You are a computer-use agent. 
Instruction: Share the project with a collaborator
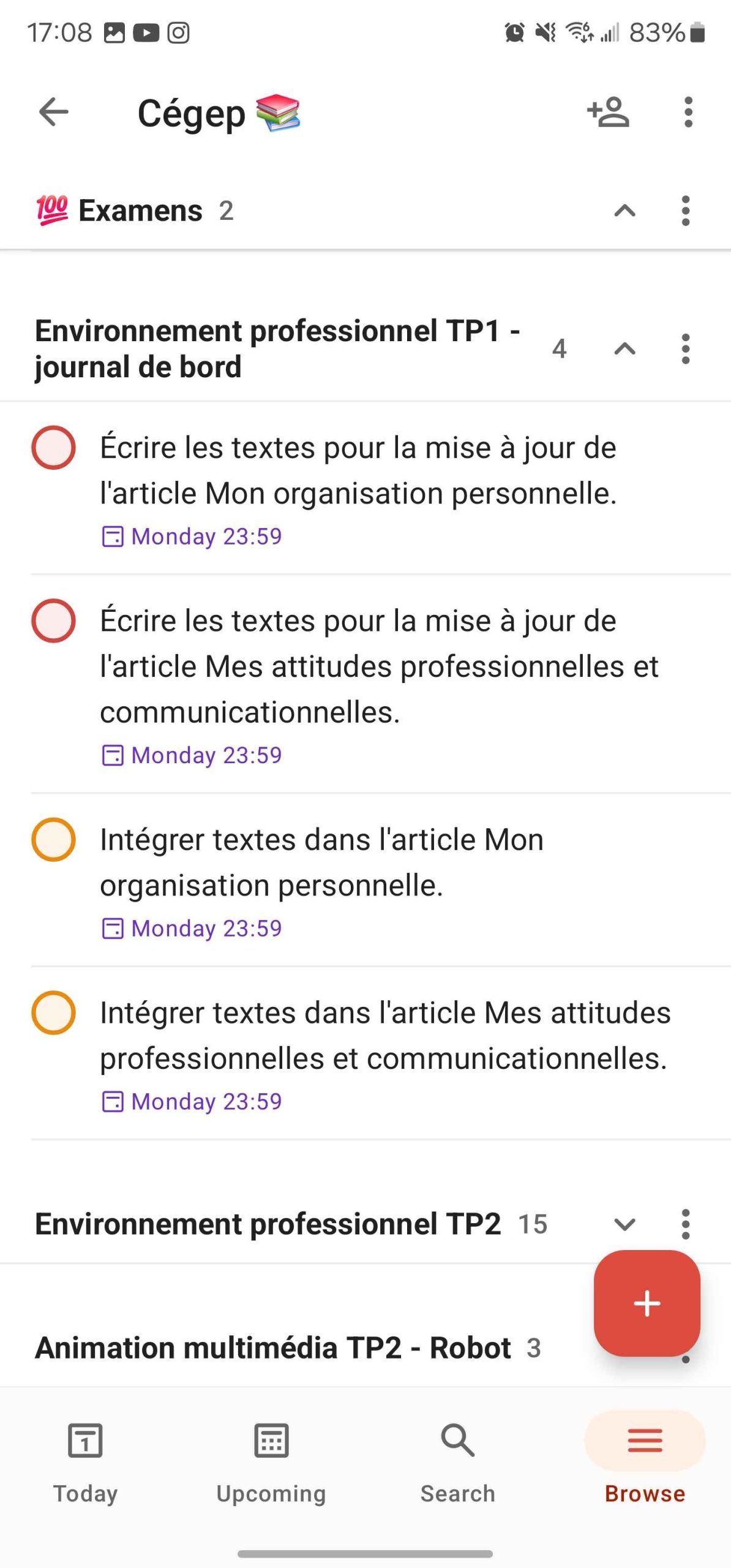pos(608,112)
